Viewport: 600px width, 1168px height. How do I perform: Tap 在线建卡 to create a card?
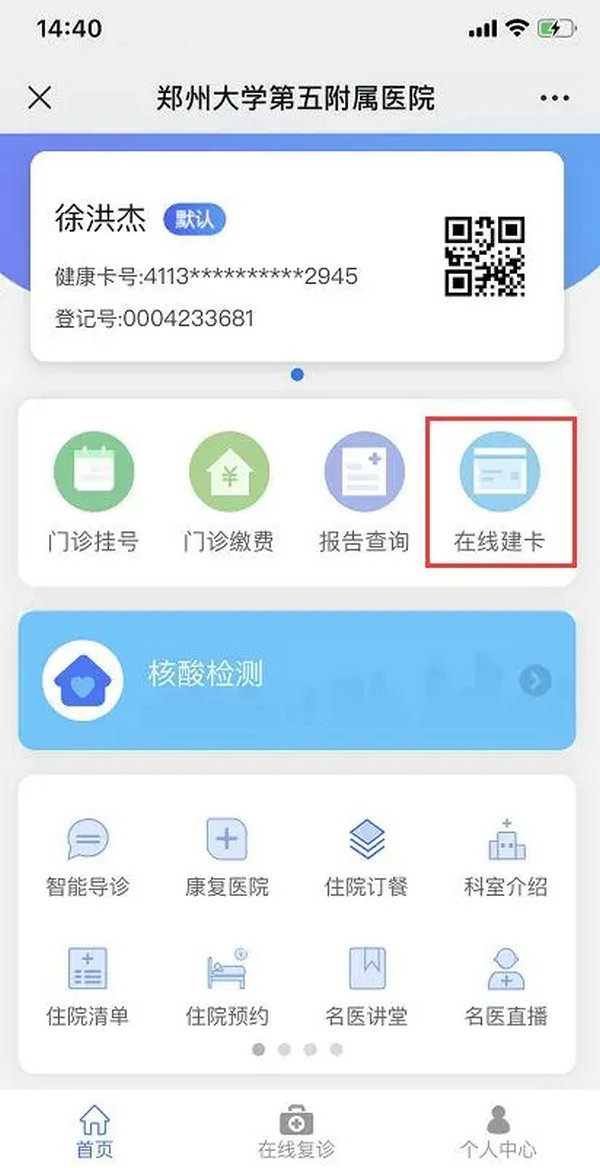500,497
